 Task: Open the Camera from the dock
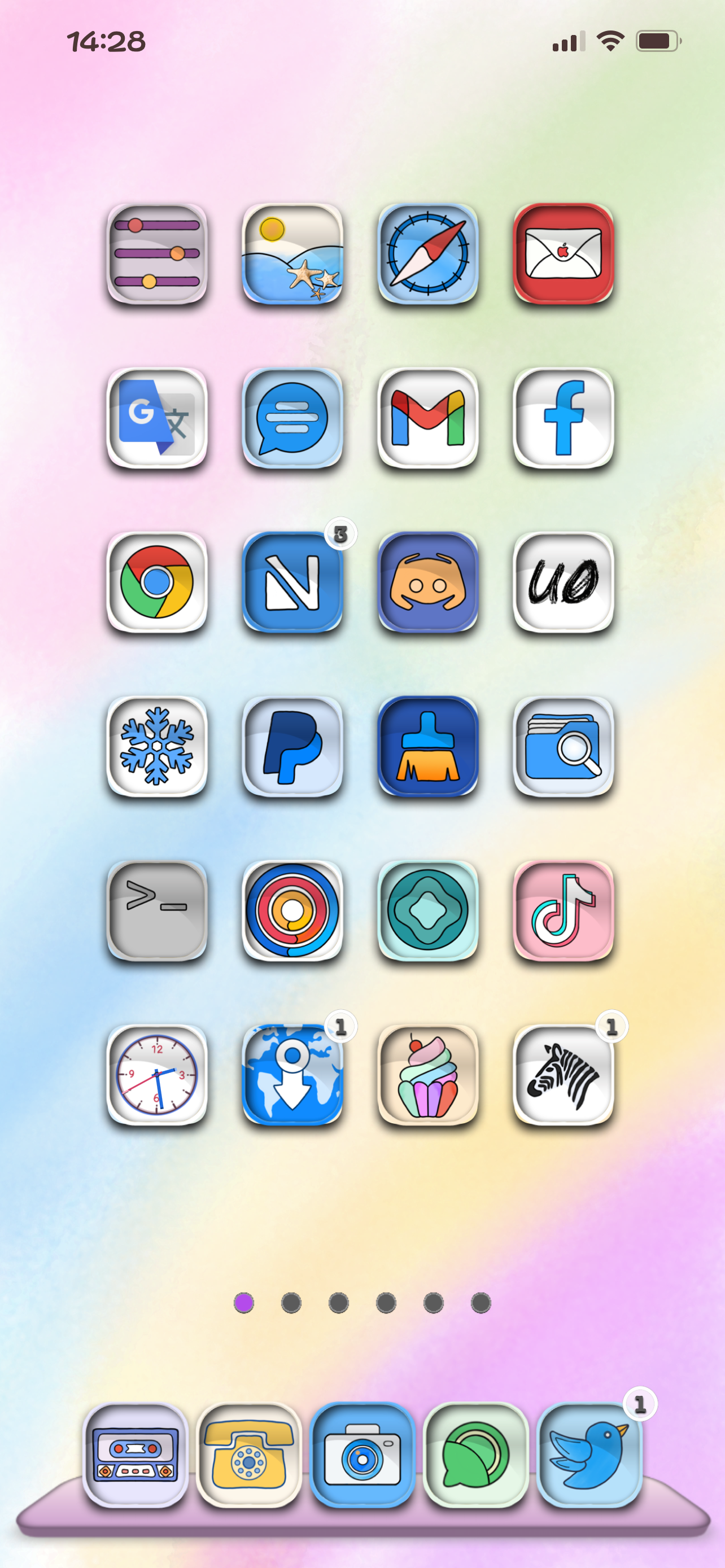tap(362, 1456)
